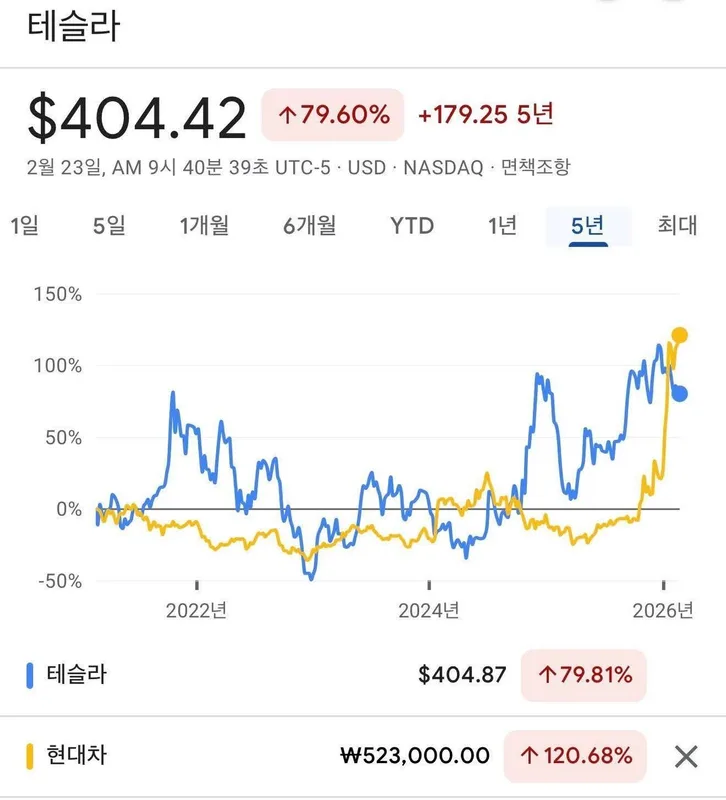The width and height of the screenshot is (726, 800).
Task: Switch to the 6개월 tab
Action: tap(311, 226)
